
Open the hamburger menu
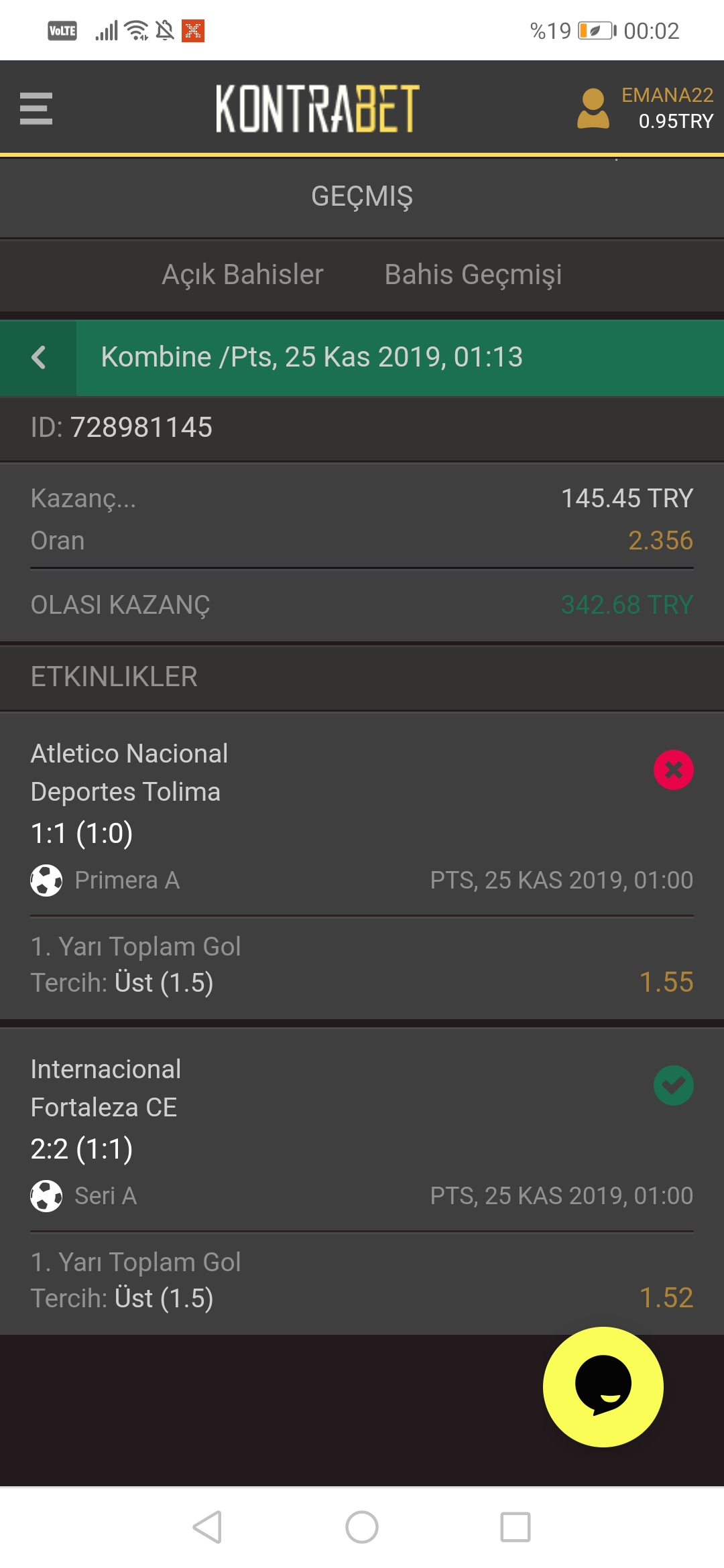[x=36, y=109]
